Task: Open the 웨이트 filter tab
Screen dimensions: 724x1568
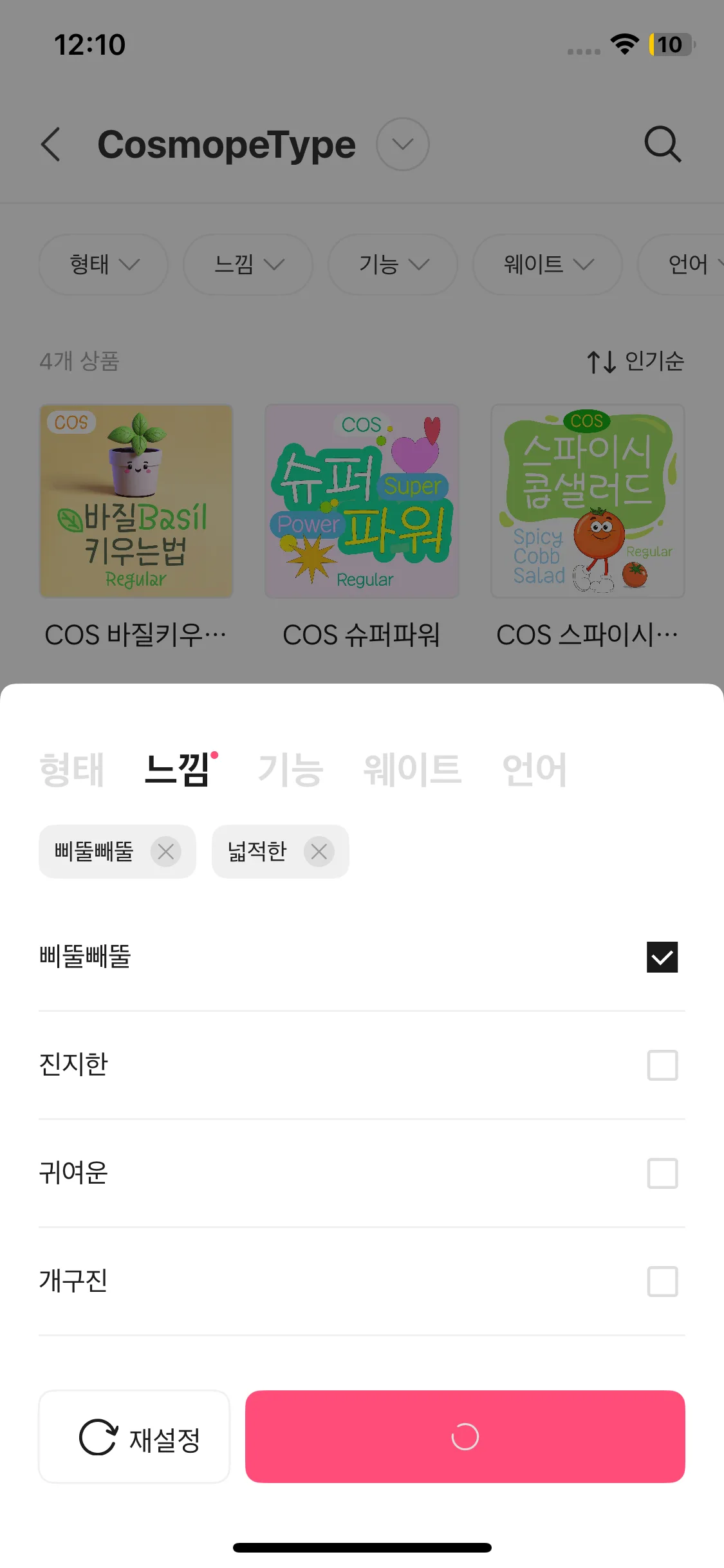Action: [413, 770]
